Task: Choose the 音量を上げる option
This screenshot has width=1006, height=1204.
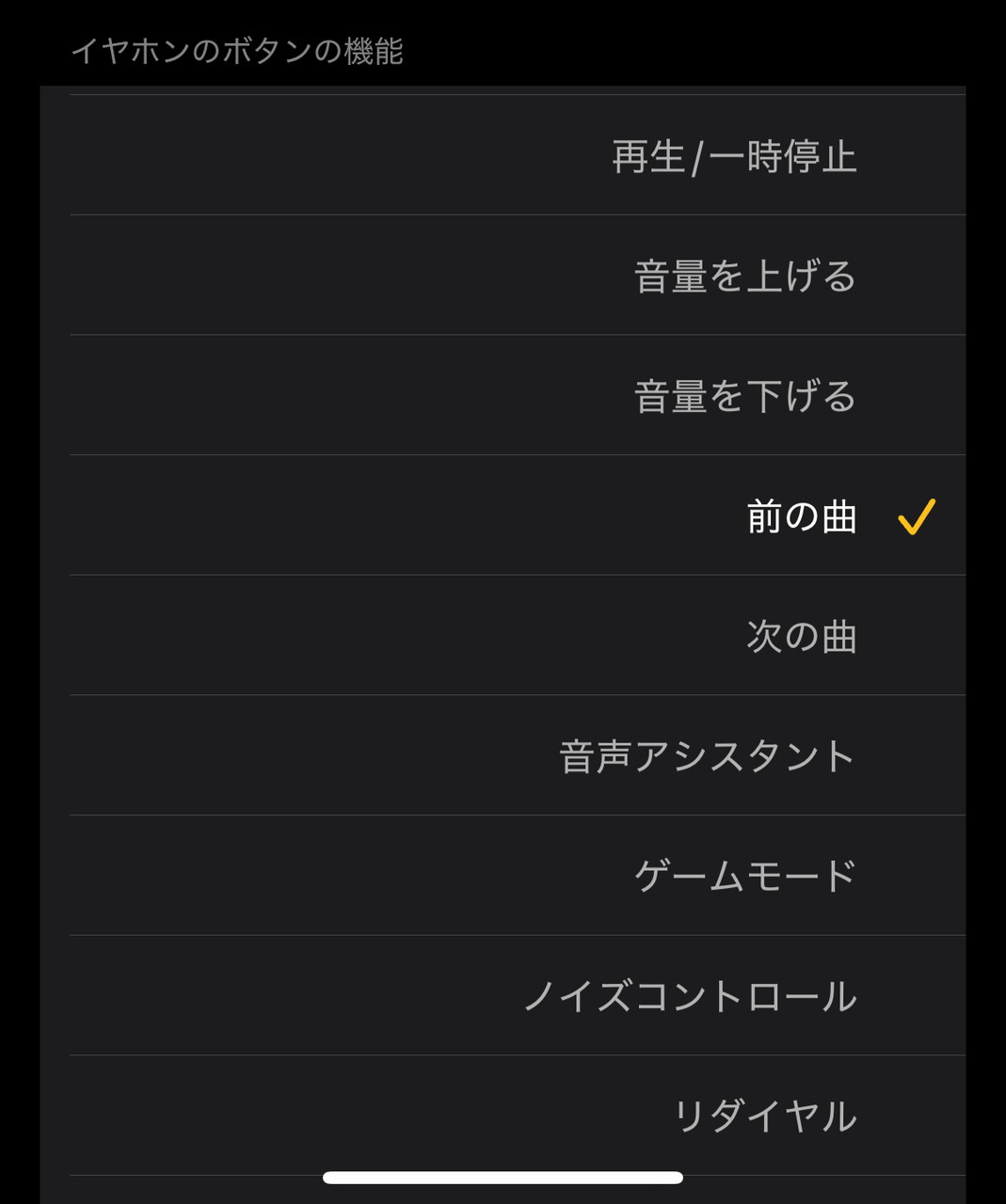Action: tap(744, 276)
